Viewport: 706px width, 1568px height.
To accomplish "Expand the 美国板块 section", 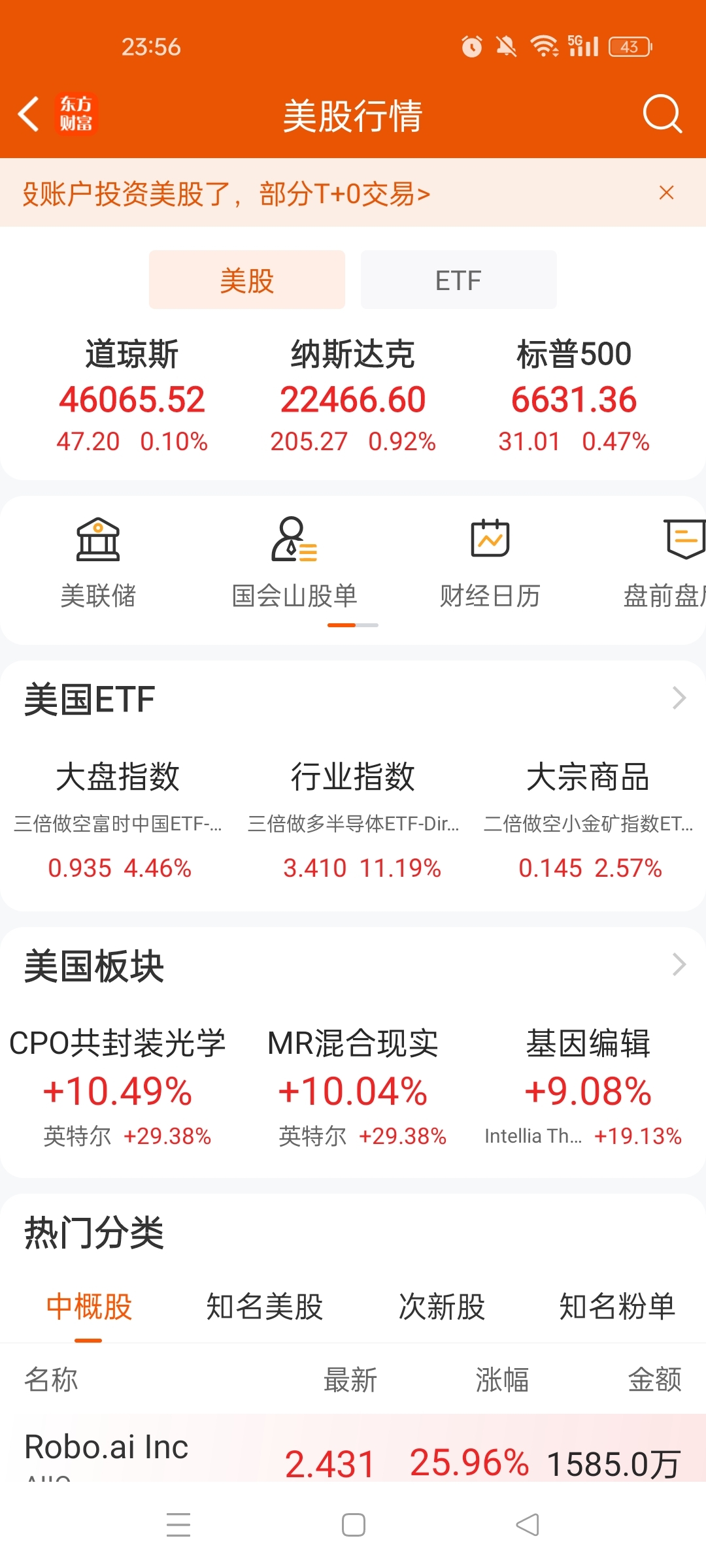I will point(679,964).
